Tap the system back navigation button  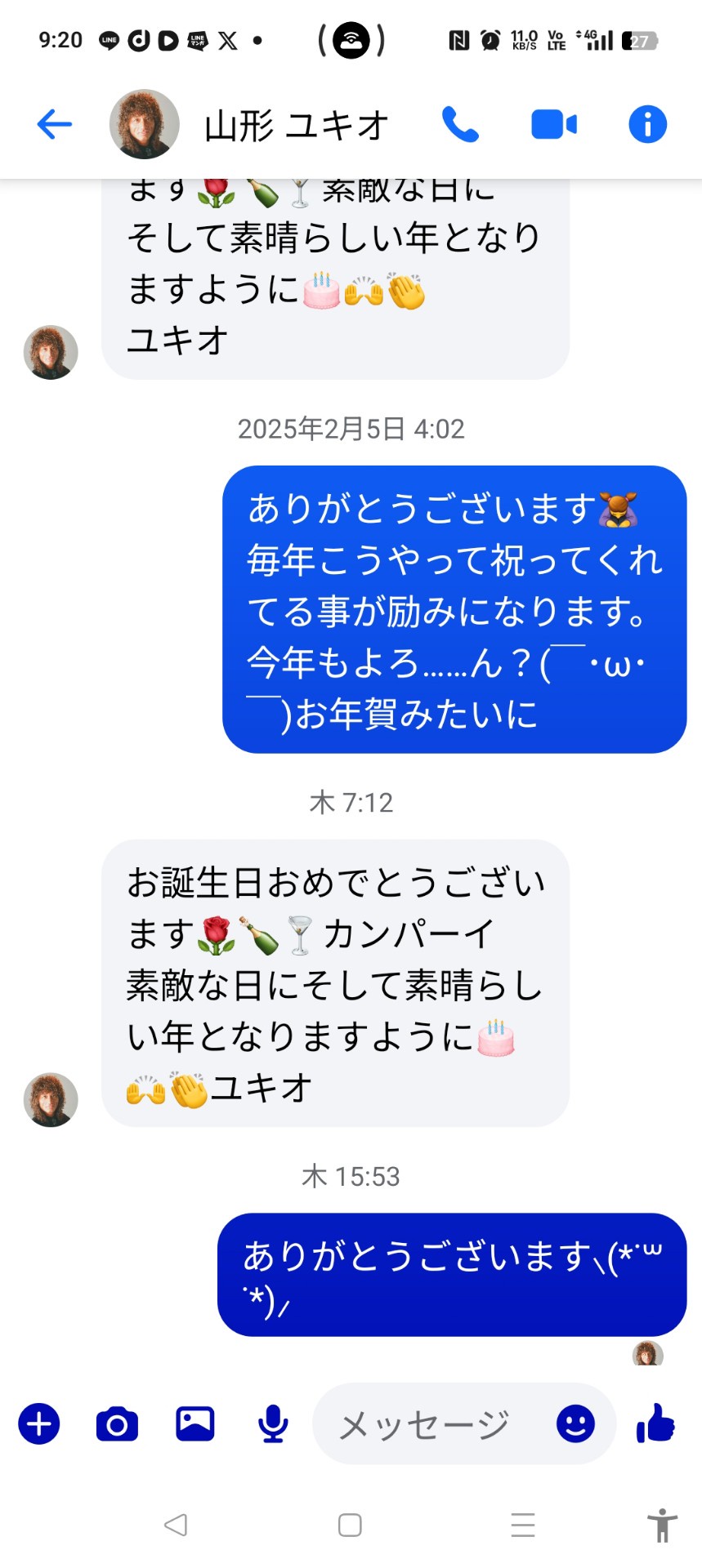[176, 1525]
